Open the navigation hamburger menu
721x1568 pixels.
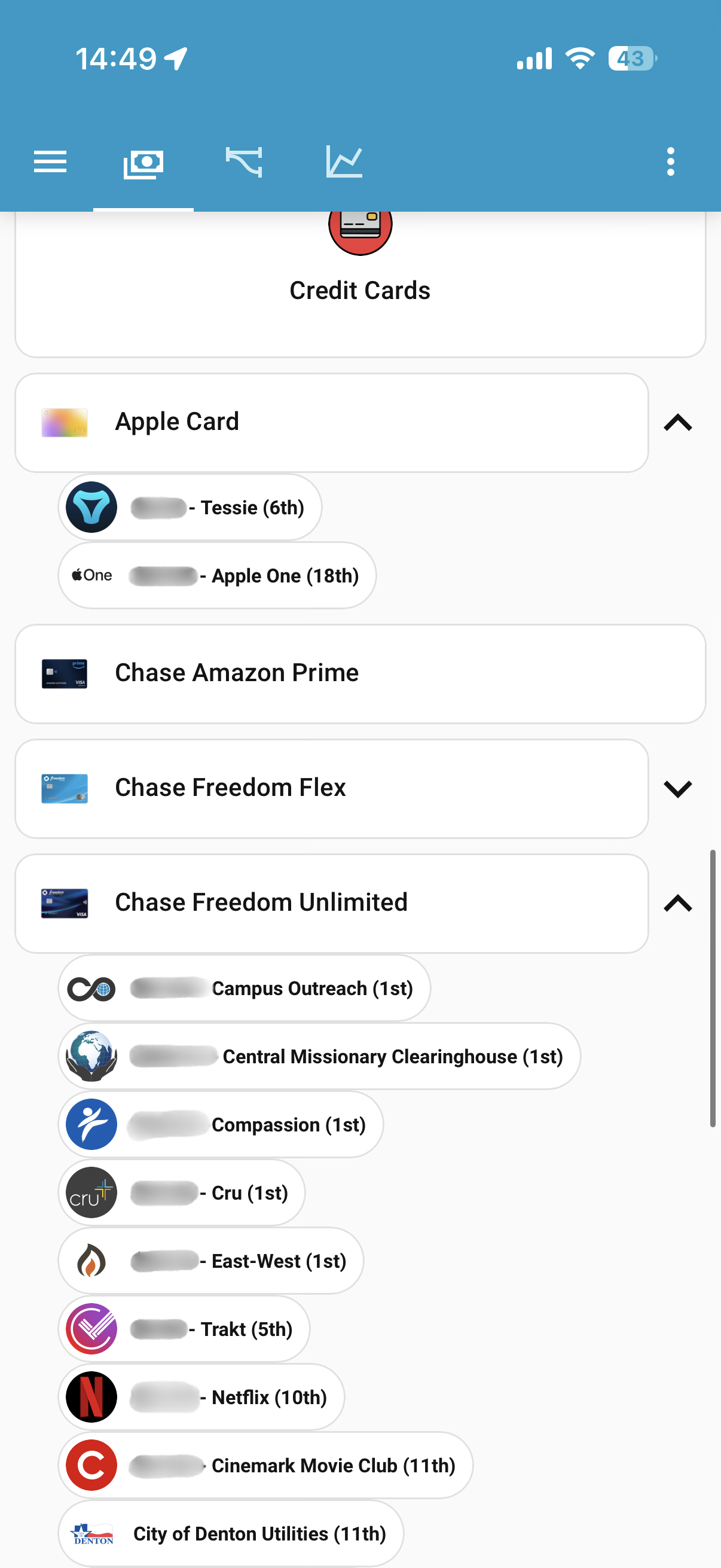50,161
